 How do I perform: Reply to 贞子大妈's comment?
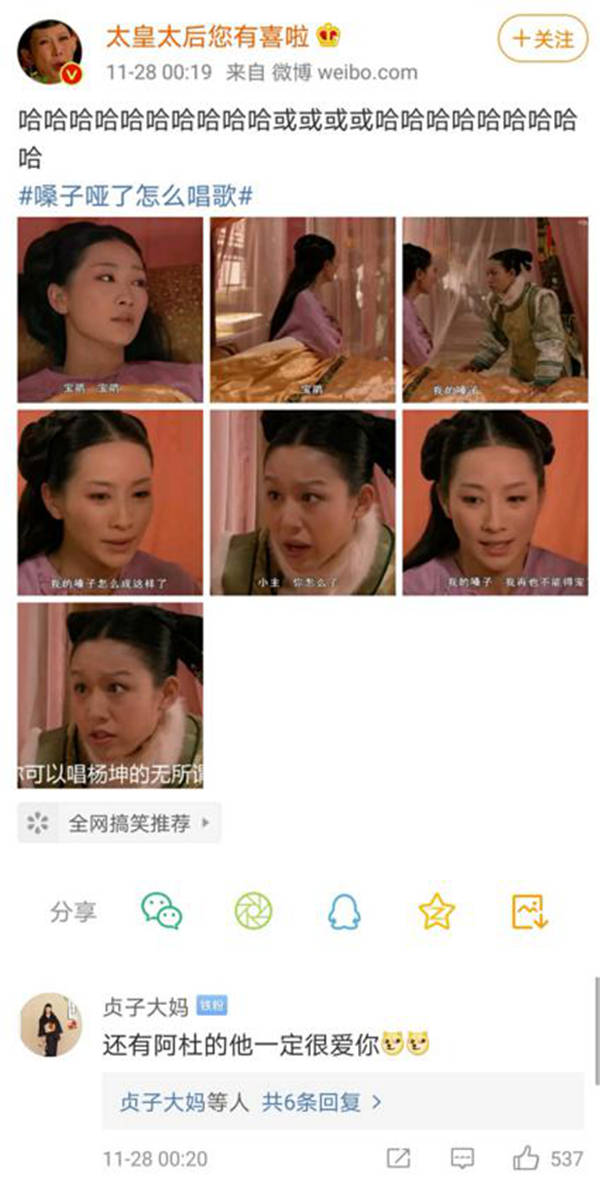462,1159
